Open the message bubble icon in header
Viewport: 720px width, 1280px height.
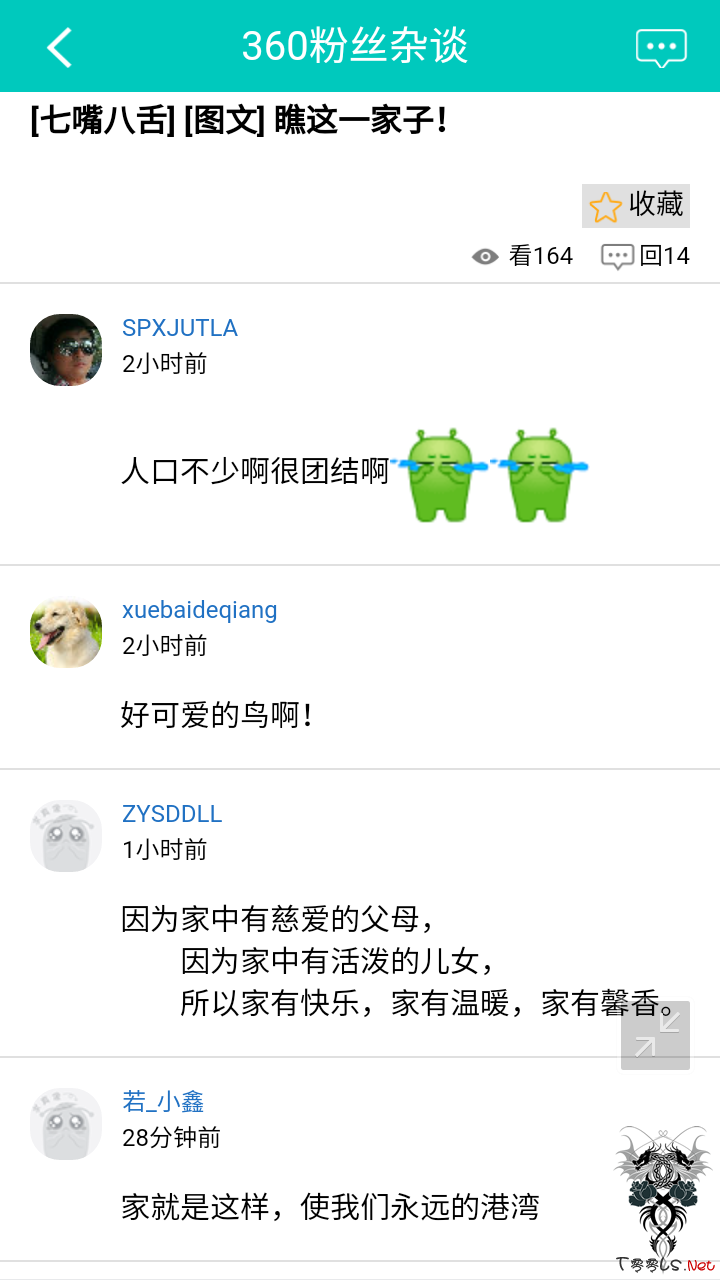661,47
